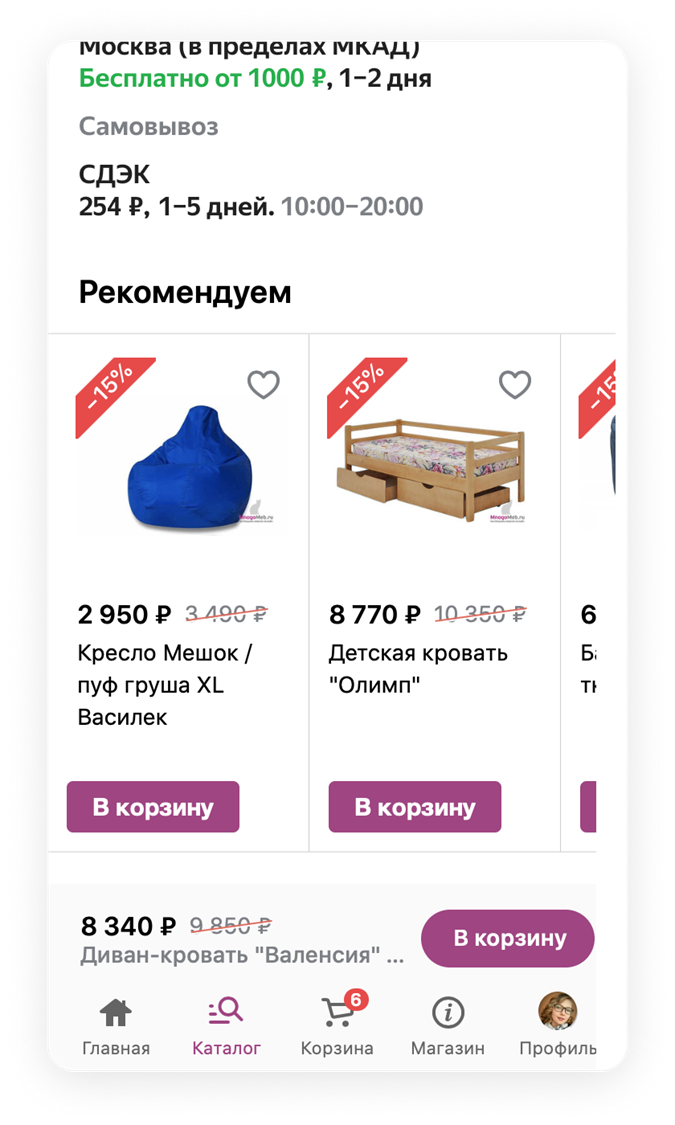The image size is (675, 1125).
Task: Add Детская кровать Олимп to cart
Action: coord(415,807)
